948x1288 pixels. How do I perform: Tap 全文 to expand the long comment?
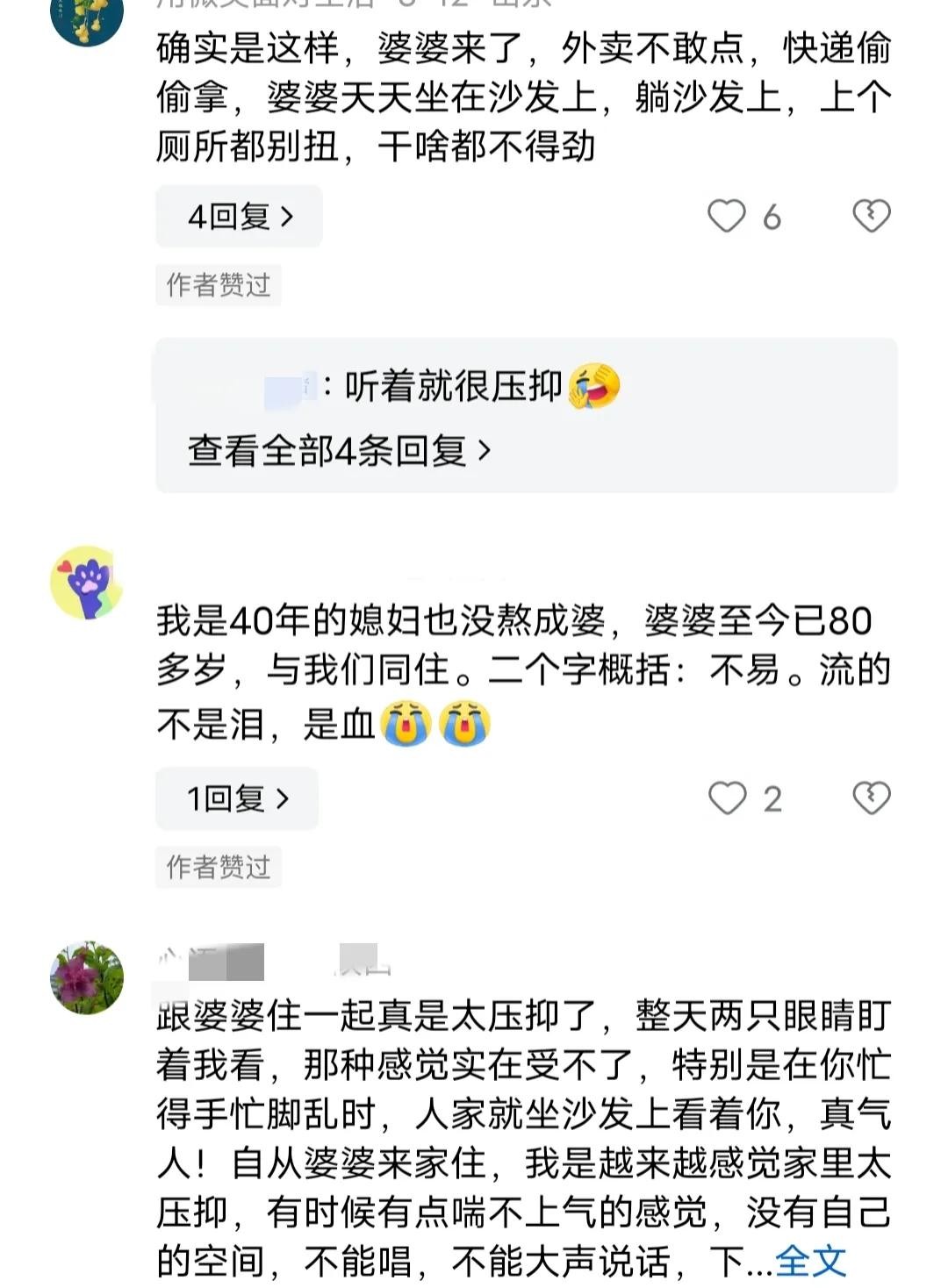[811, 1262]
